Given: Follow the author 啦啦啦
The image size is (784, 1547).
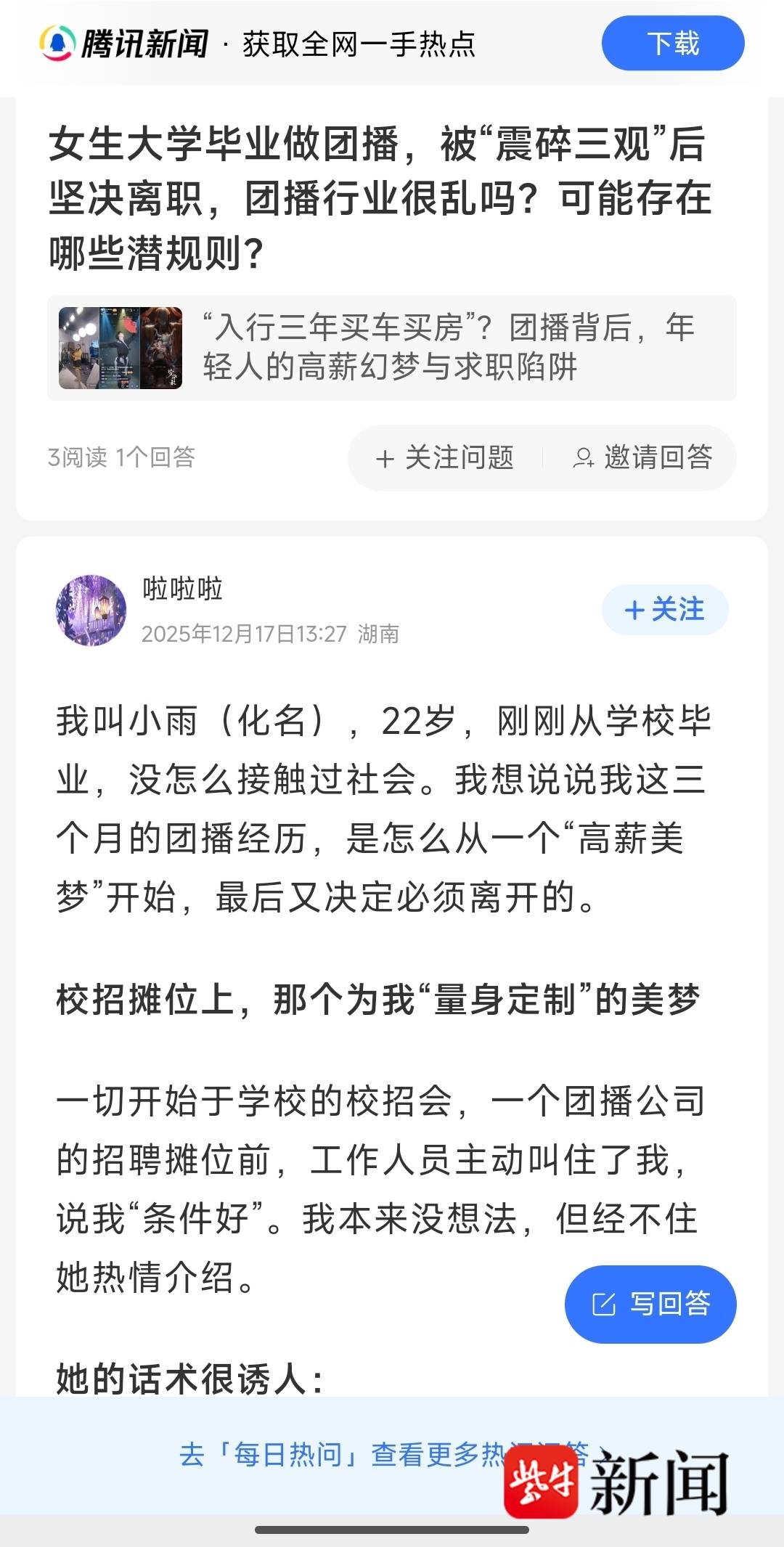Looking at the screenshot, I should 664,610.
